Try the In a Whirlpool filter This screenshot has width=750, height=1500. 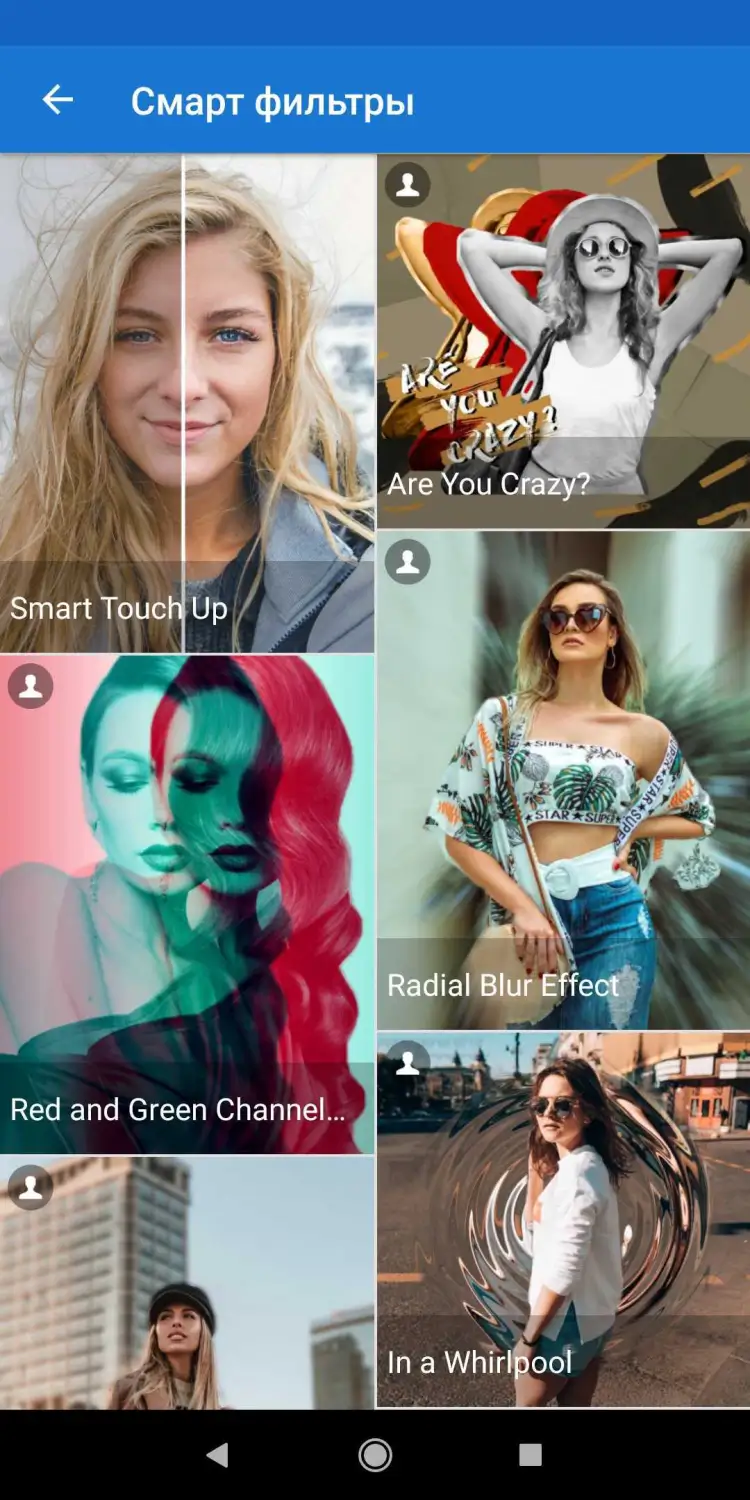pyautogui.click(x=563, y=1220)
